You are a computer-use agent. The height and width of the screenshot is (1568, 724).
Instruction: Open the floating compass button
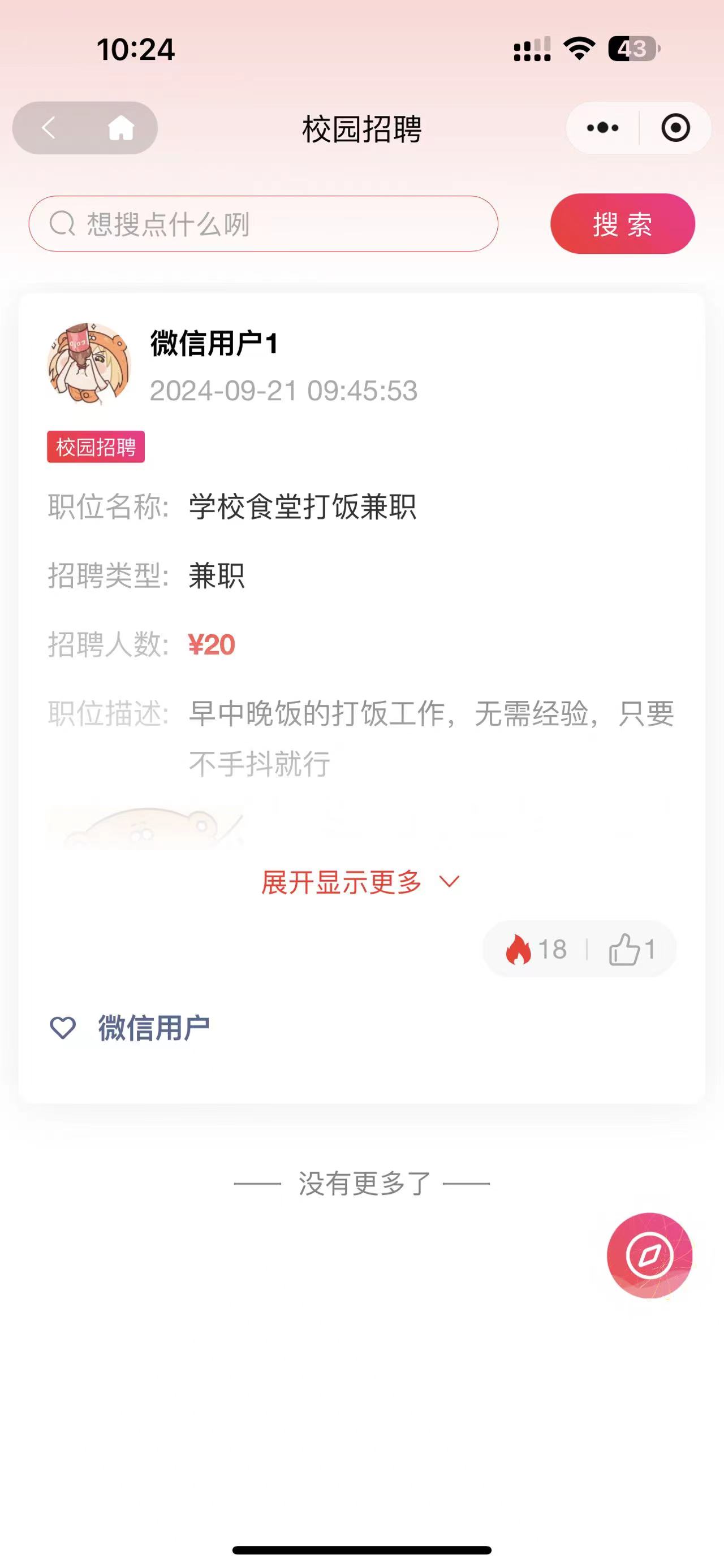(649, 1256)
